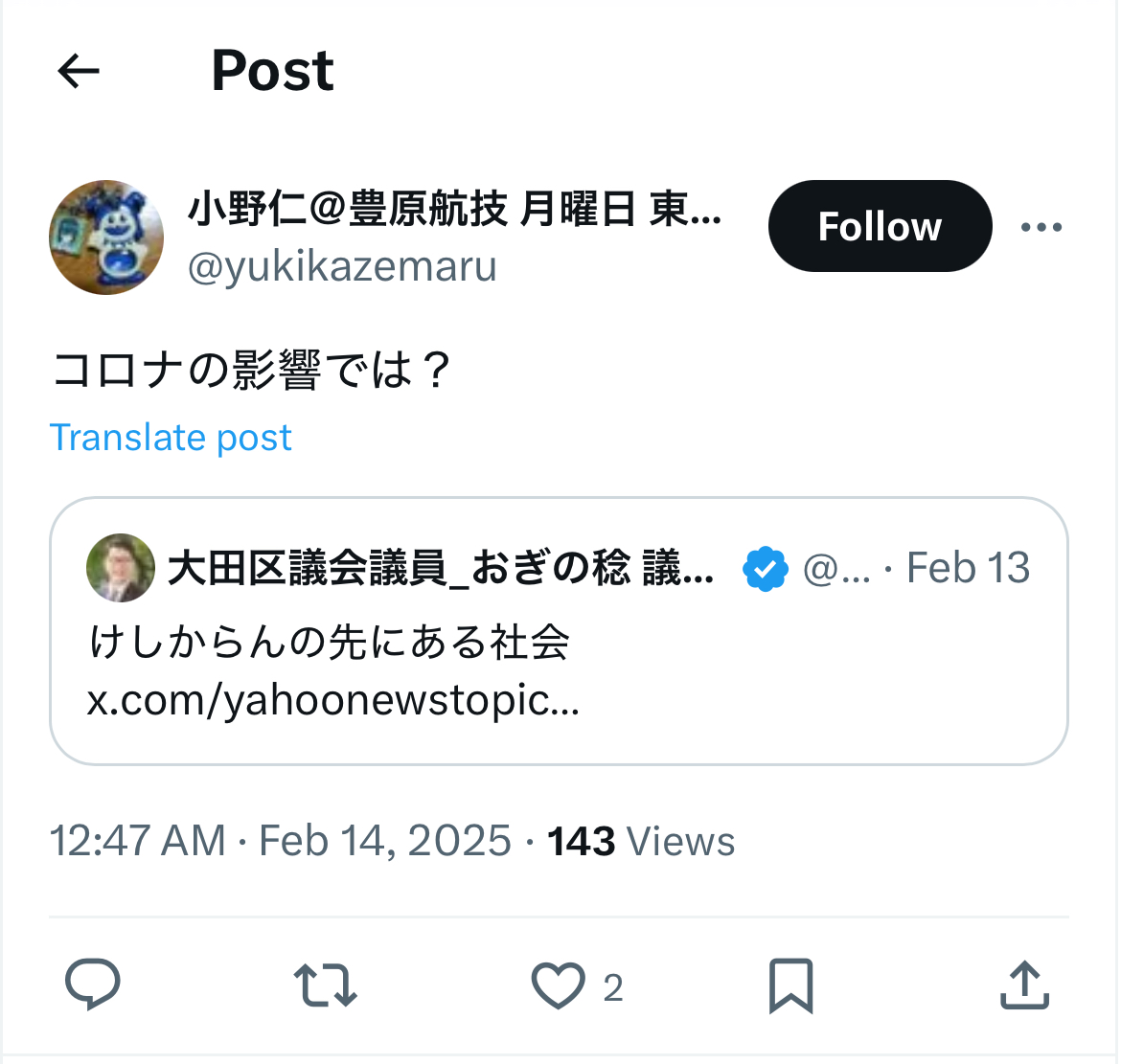Like this post
The image size is (1121, 1064).
click(x=559, y=985)
